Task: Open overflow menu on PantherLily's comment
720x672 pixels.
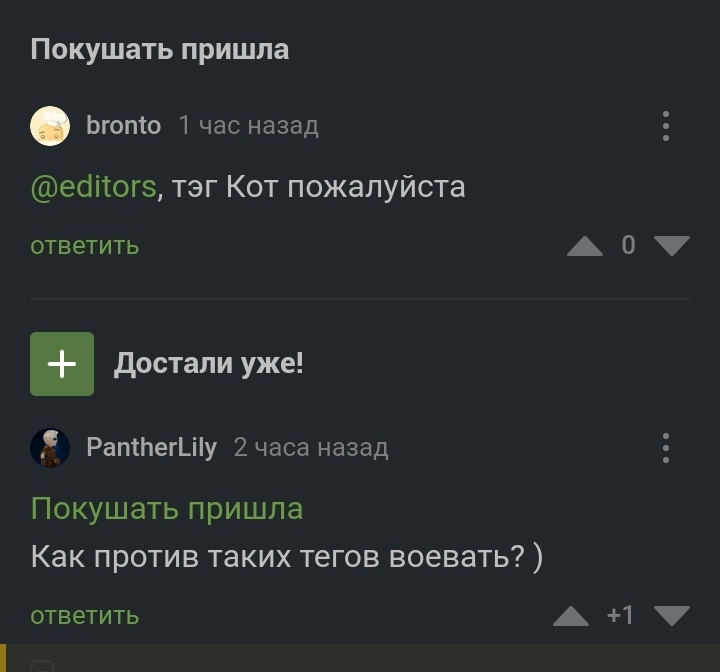Action: tap(666, 448)
